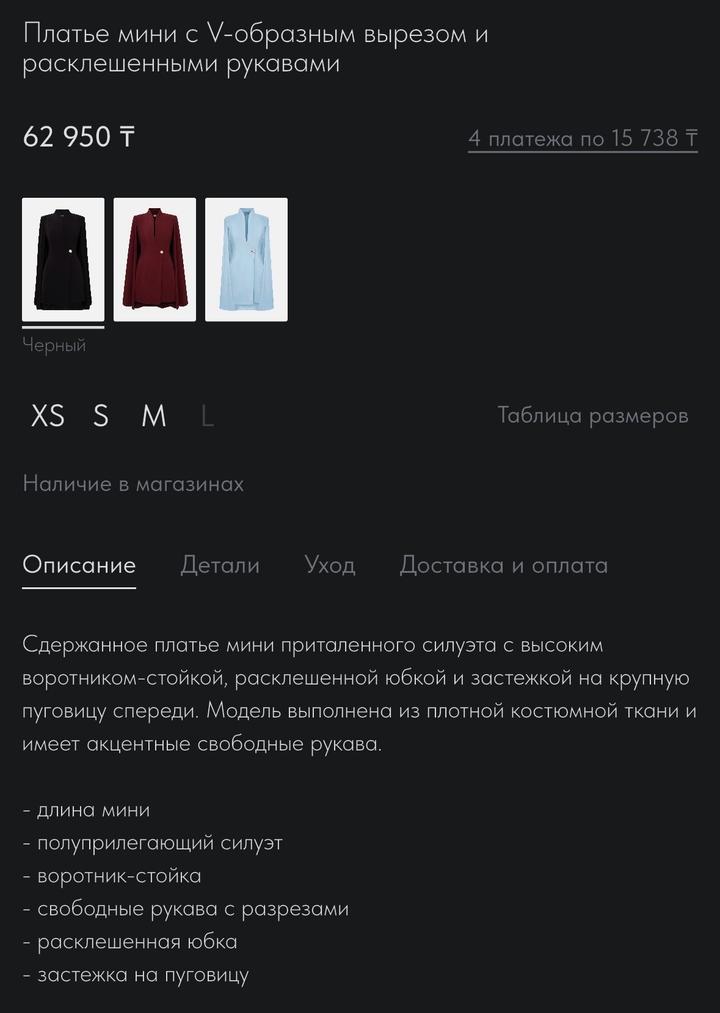Choose size S
This screenshot has height=1013, width=720.
pos(101,416)
